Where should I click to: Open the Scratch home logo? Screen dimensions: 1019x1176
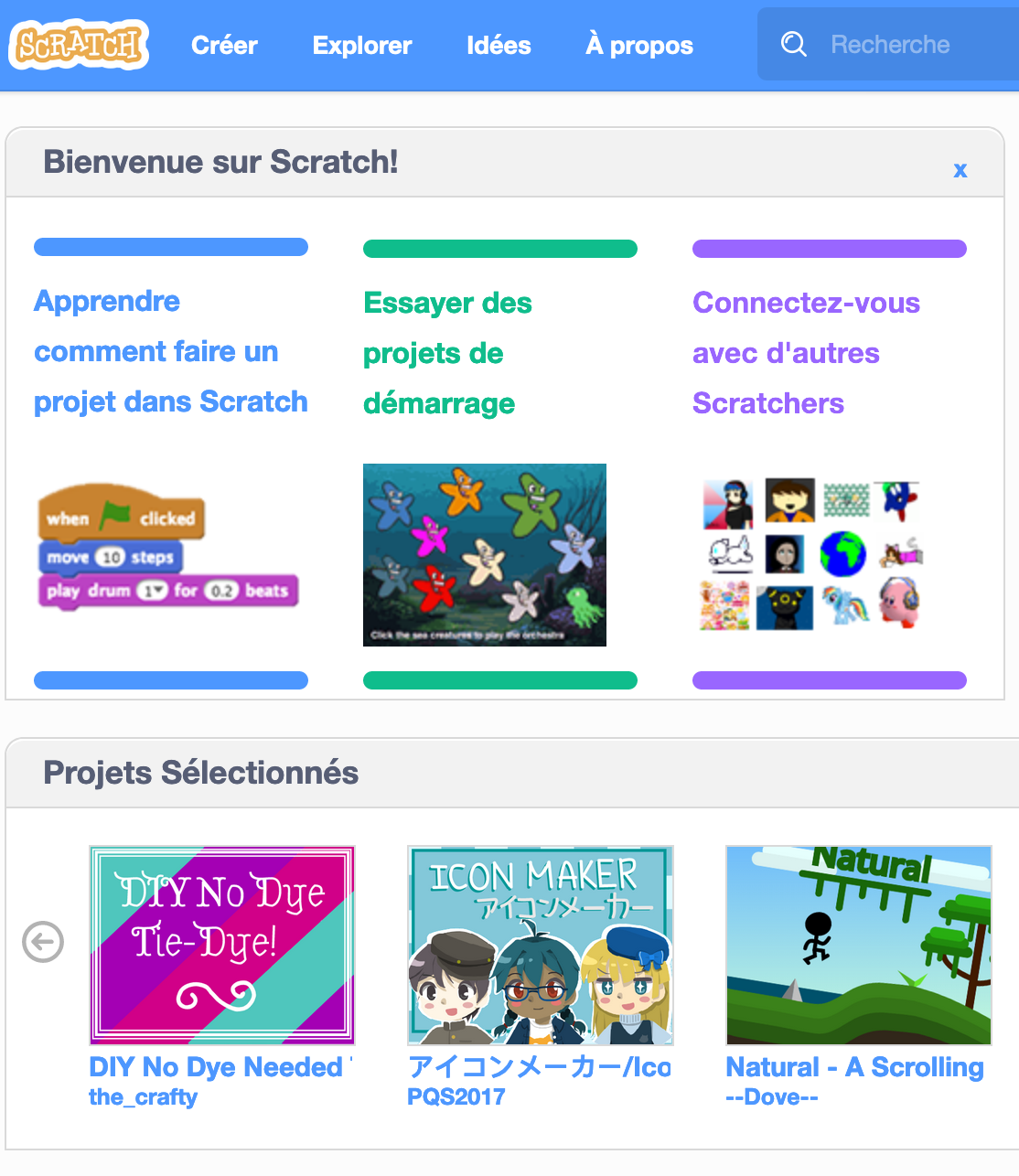(x=79, y=45)
